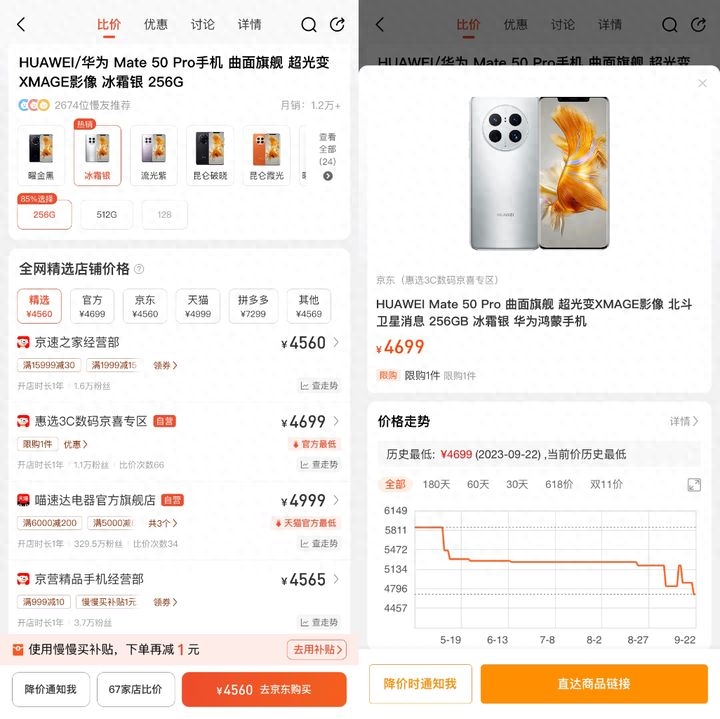The width and height of the screenshot is (720, 719).
Task: Tap 查走势 for 京营精品手机经营部
Action: [x=319, y=623]
